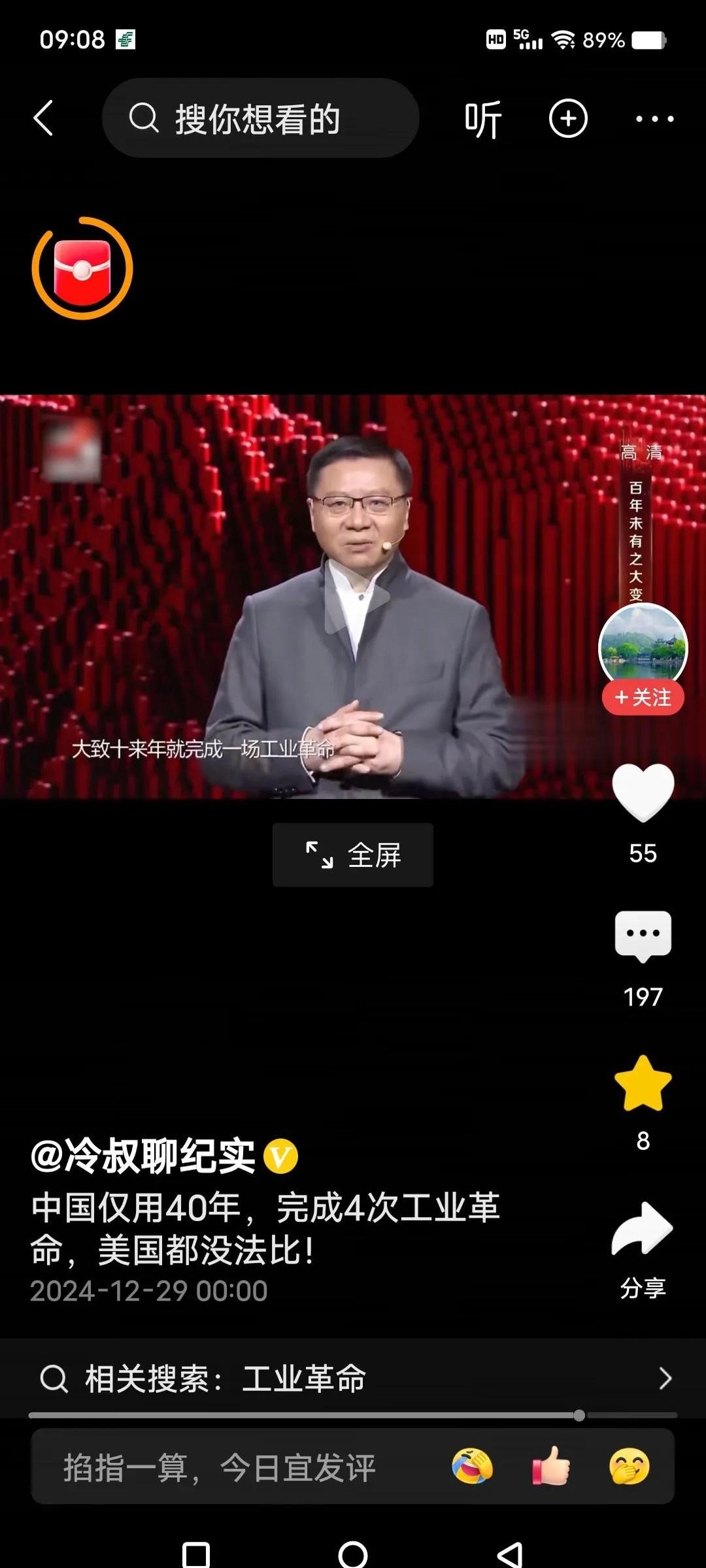The width and height of the screenshot is (706, 1568).
Task: Open the red envelope reward icon
Action: (82, 269)
